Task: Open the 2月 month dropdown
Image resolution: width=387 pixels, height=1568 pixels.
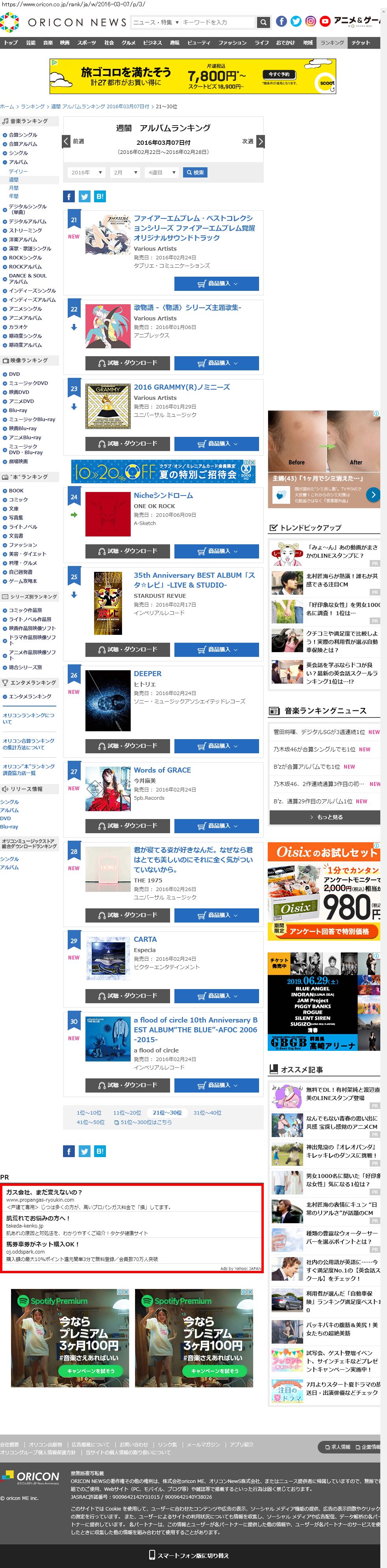Action: [x=125, y=172]
